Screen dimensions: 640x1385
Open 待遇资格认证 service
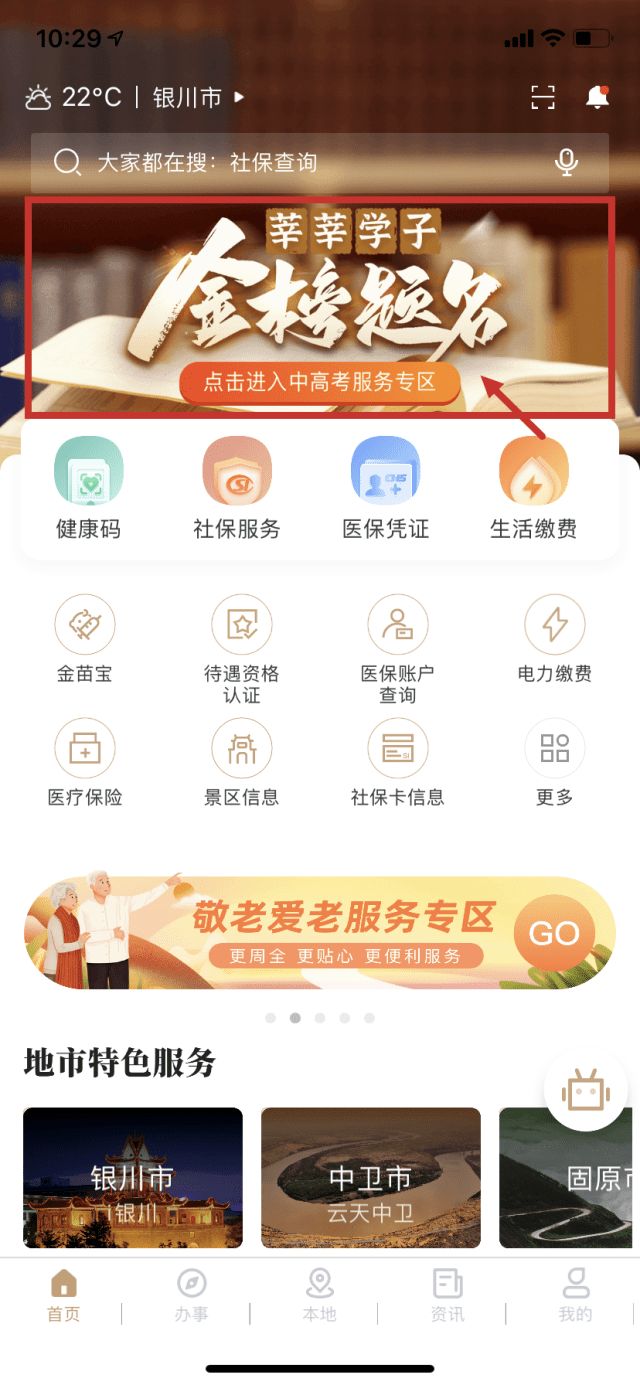tap(241, 648)
